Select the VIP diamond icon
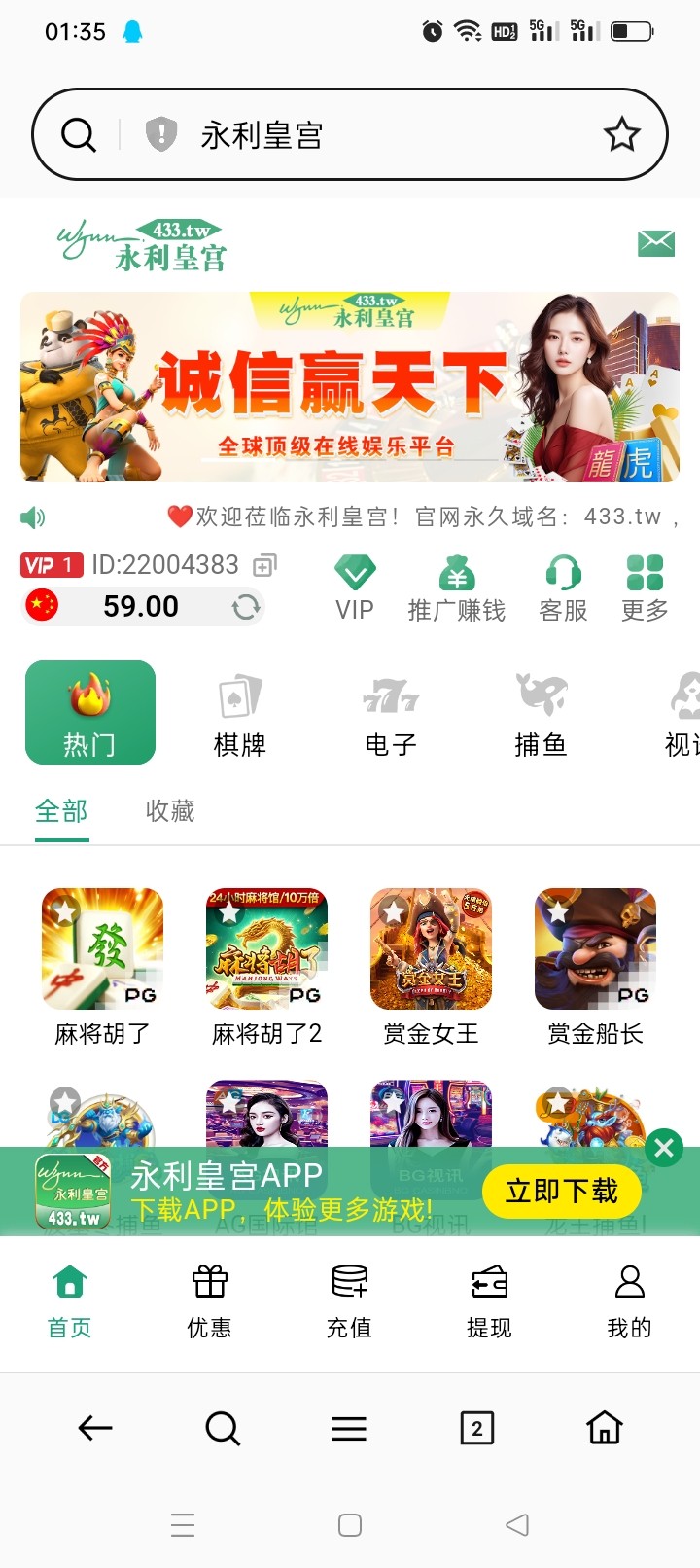 point(355,577)
